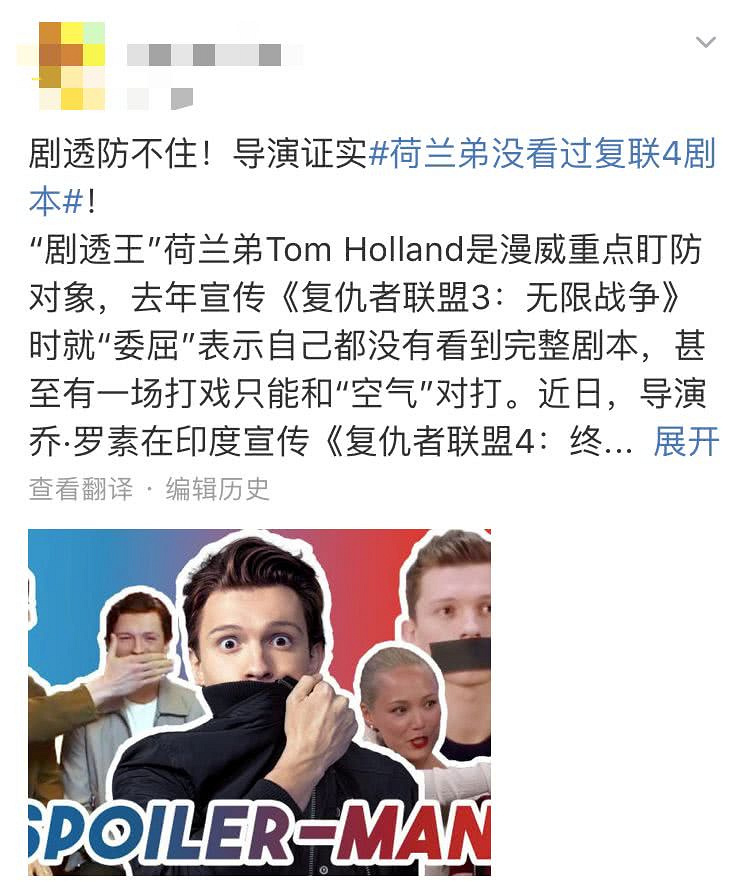The image size is (750, 882).
Task: View 编辑历史 edit history
Action: (x=217, y=490)
